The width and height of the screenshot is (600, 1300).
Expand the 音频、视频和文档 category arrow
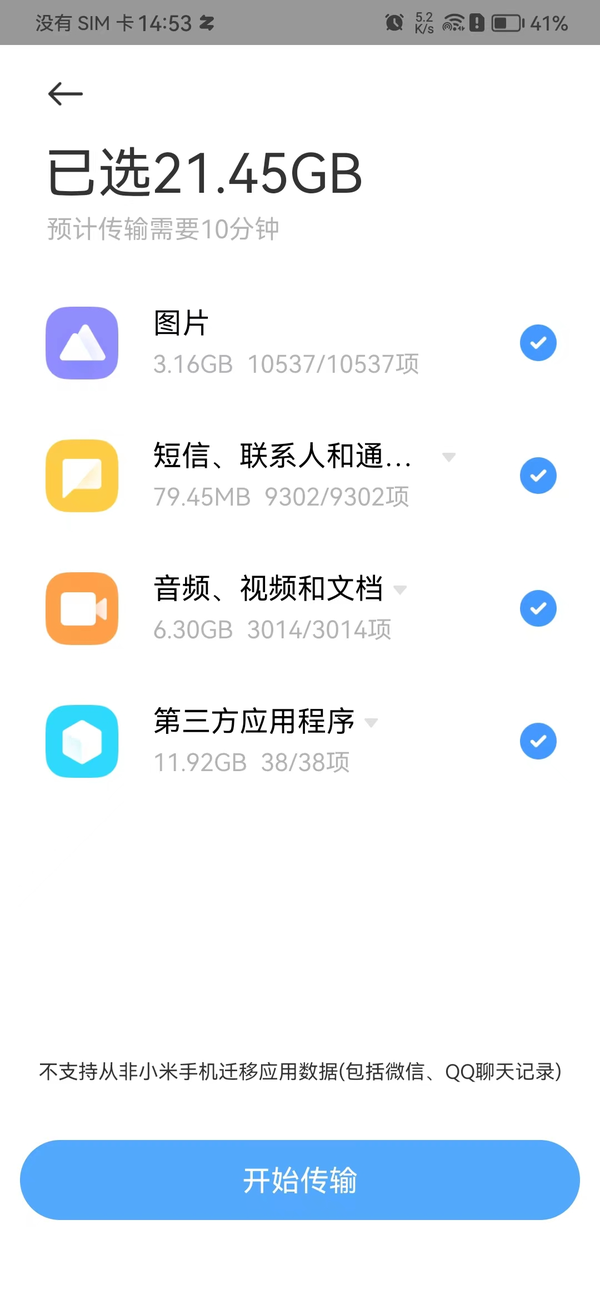tap(400, 590)
